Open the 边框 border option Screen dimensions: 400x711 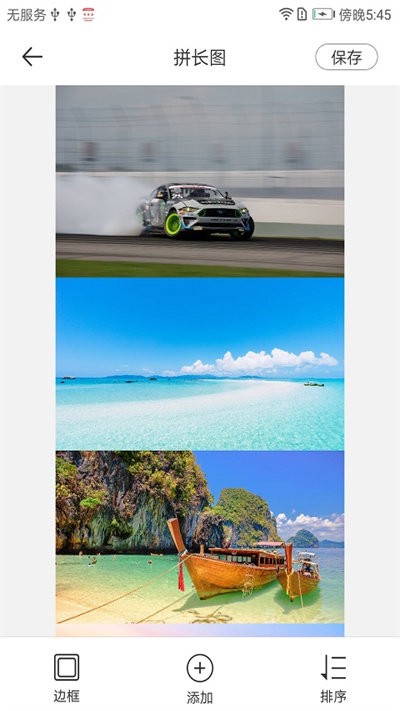67,678
